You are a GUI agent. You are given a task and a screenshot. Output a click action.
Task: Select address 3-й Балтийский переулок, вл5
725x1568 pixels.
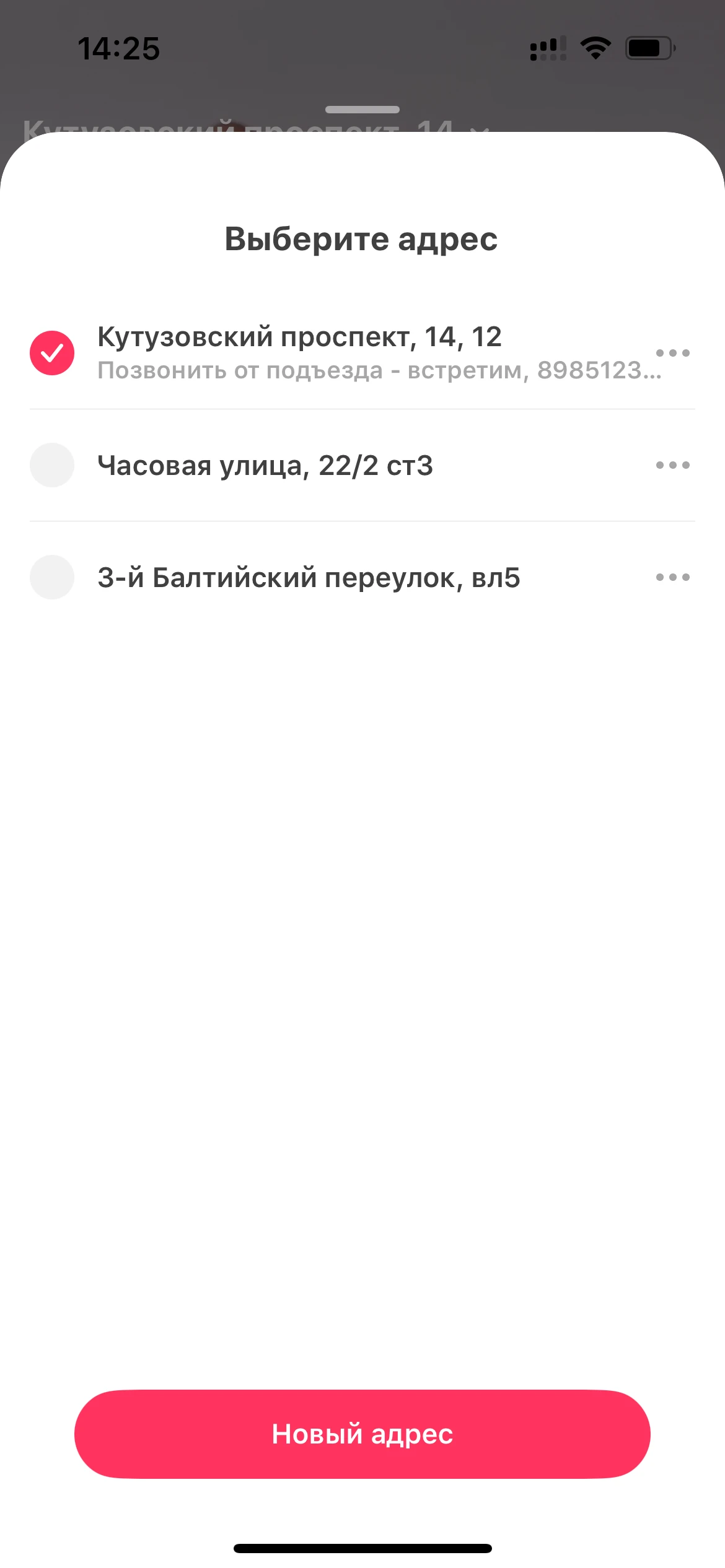[309, 577]
